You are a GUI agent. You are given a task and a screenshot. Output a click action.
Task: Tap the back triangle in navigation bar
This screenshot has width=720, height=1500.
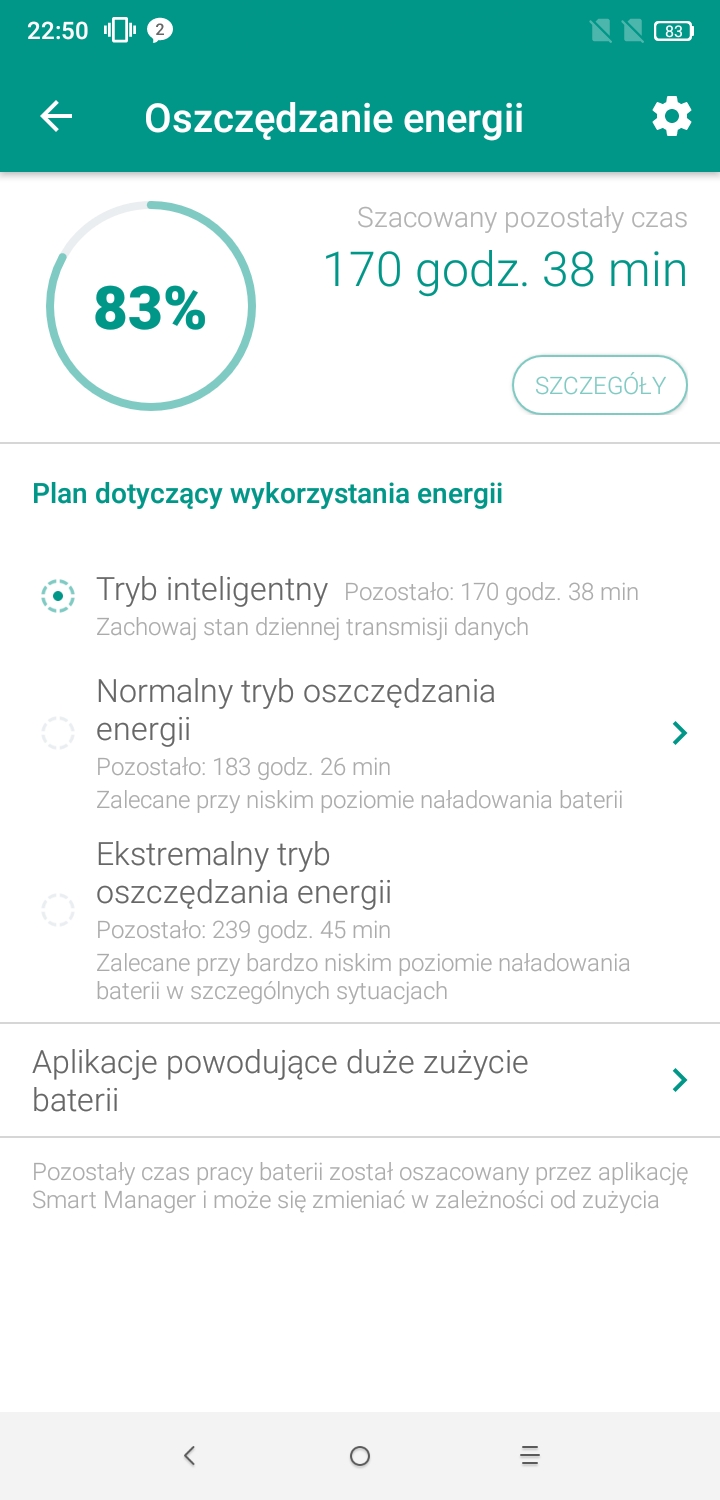[189, 1456]
